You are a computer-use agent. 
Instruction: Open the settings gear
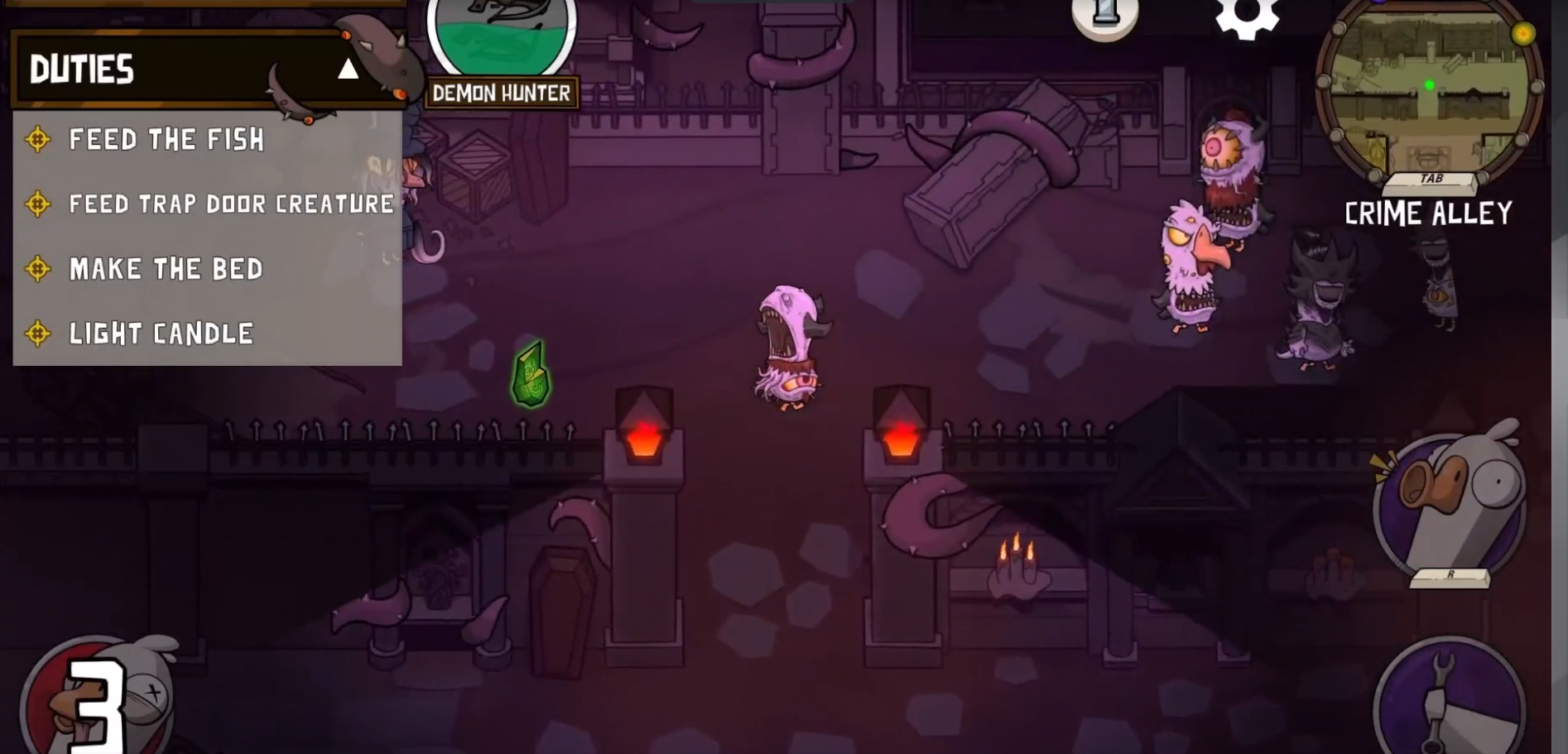point(1247,15)
